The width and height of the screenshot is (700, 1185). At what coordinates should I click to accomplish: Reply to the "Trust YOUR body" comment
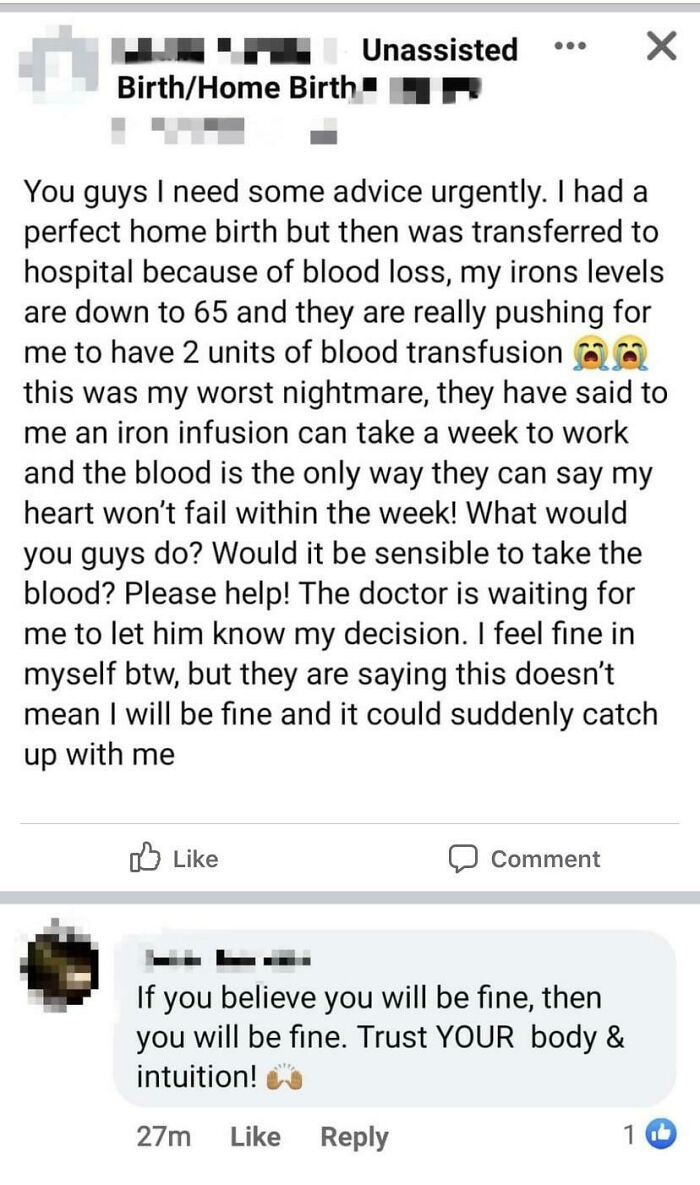coord(354,1136)
